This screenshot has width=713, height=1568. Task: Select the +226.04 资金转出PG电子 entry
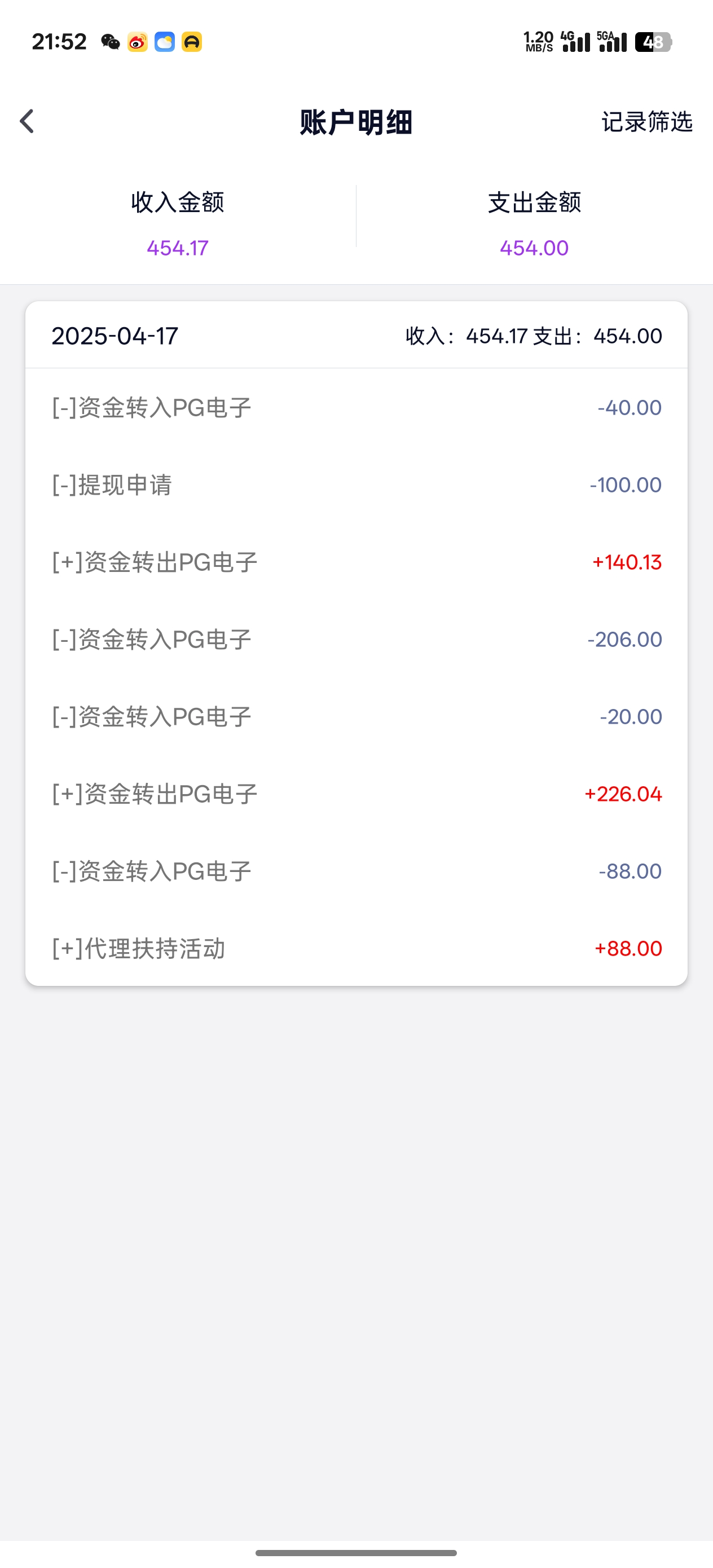(x=355, y=793)
